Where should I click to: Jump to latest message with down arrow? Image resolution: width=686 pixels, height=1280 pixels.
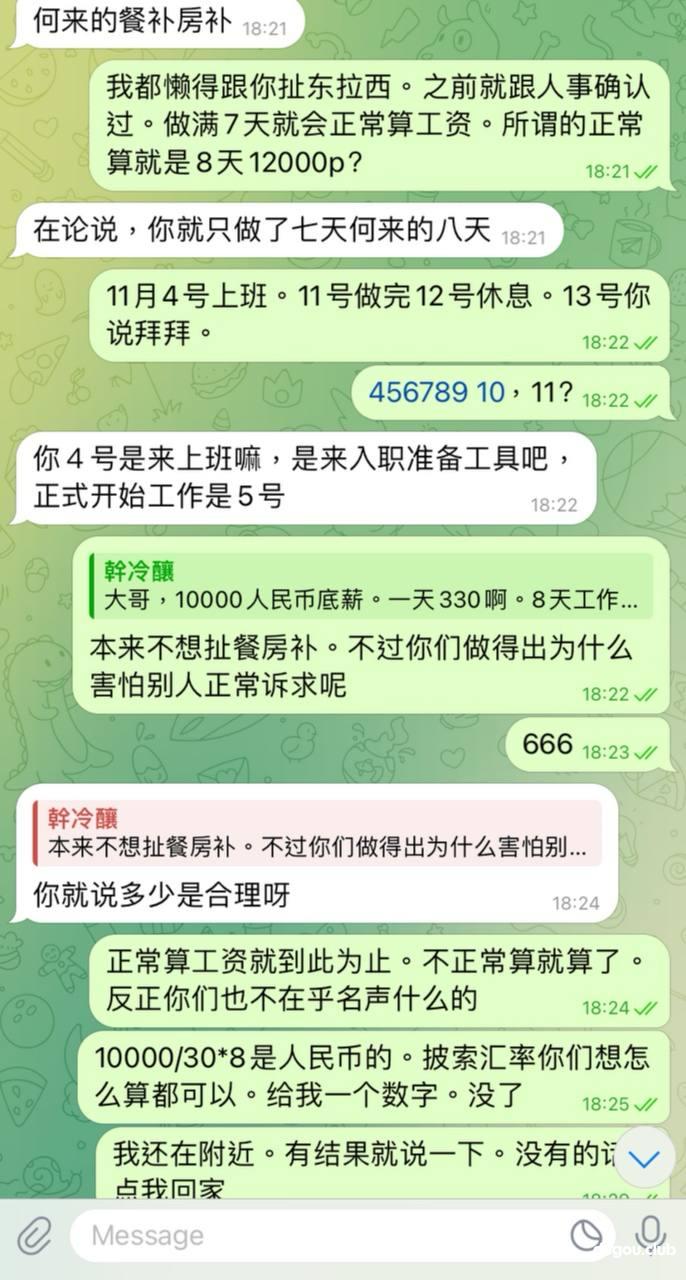pos(647,1158)
